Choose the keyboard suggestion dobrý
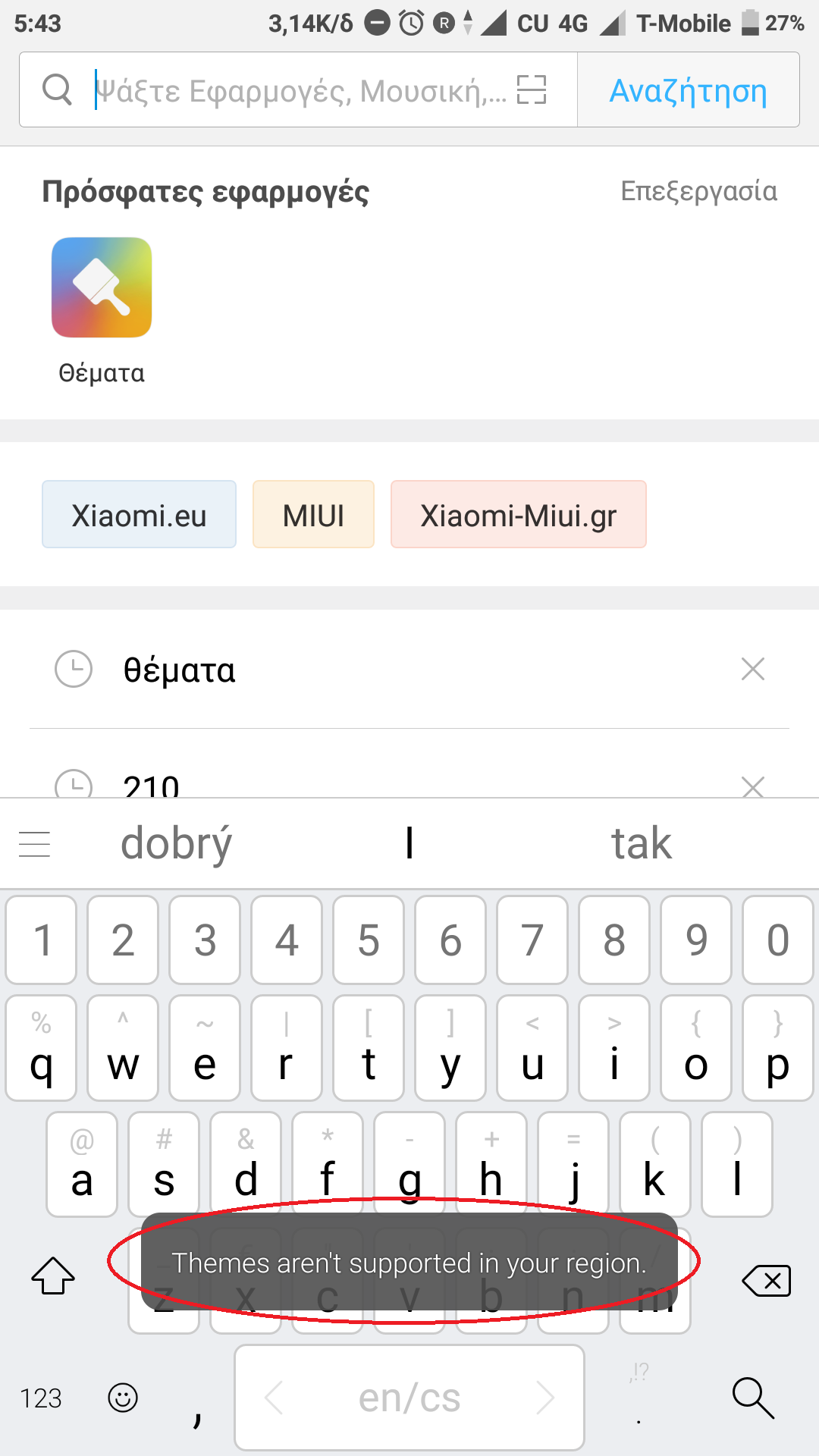 point(176,844)
